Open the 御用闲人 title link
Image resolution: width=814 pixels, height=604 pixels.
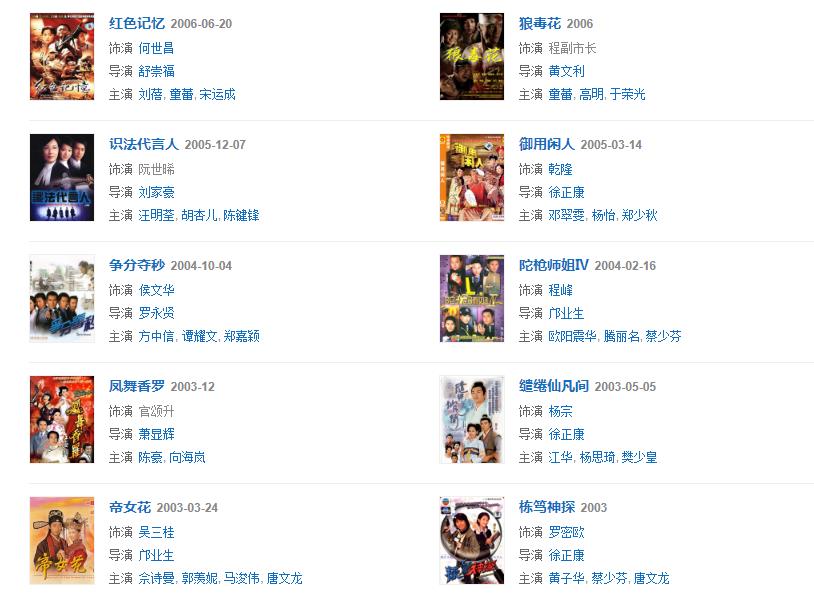546,144
